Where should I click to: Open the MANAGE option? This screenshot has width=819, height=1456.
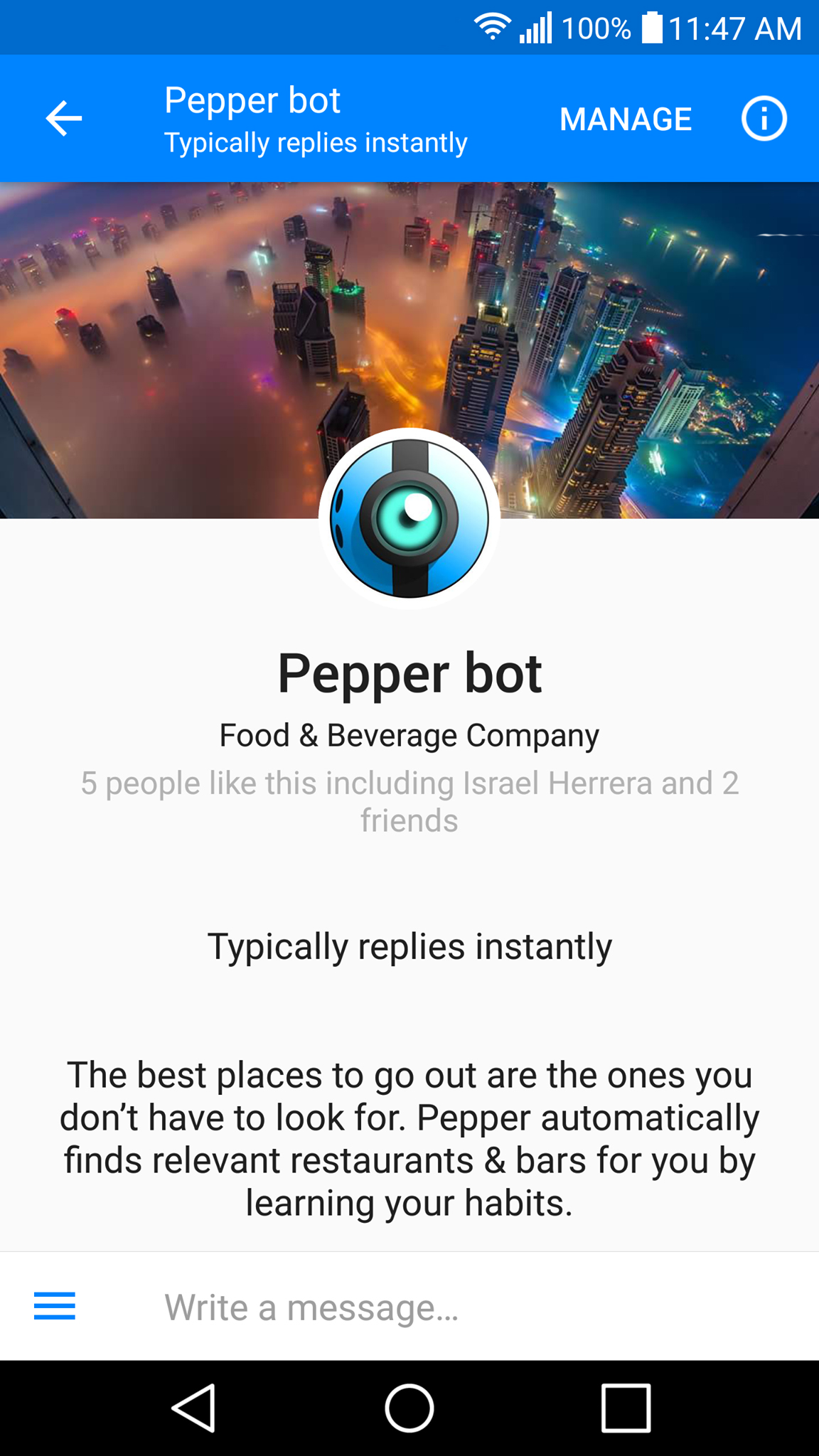(x=626, y=119)
